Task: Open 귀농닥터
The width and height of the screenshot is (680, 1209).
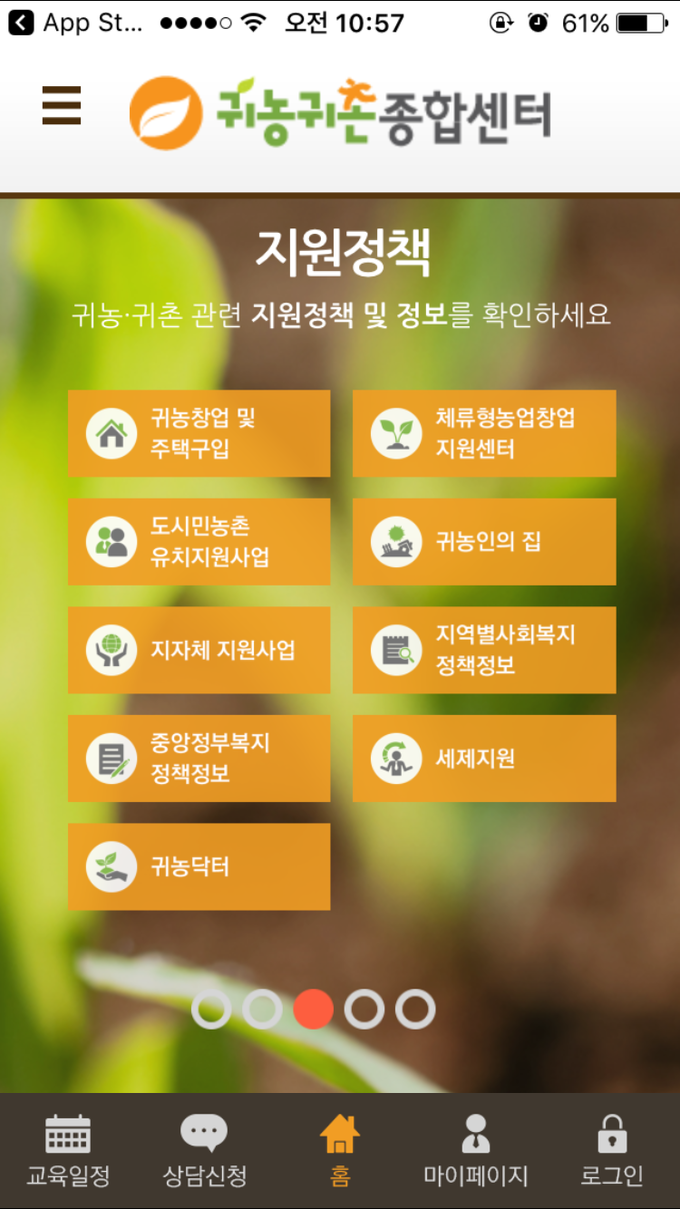Action: pyautogui.click(x=199, y=866)
